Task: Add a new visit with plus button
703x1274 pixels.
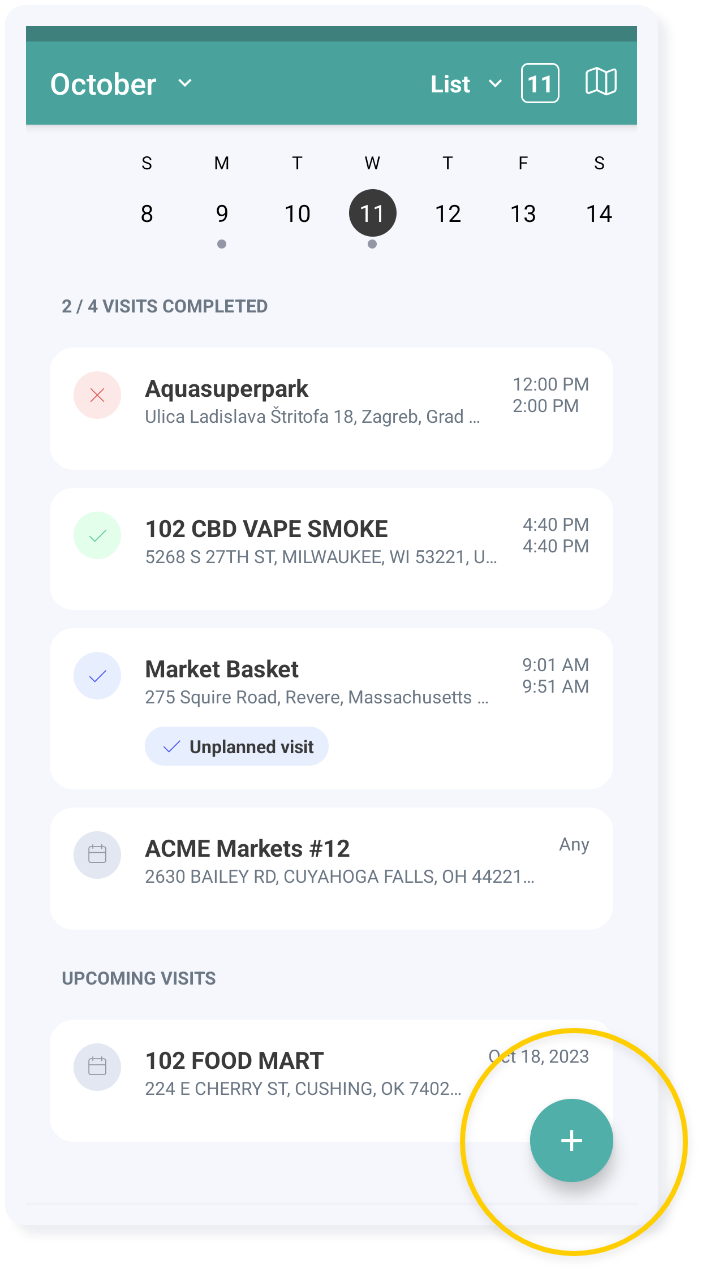Action: coord(571,1141)
